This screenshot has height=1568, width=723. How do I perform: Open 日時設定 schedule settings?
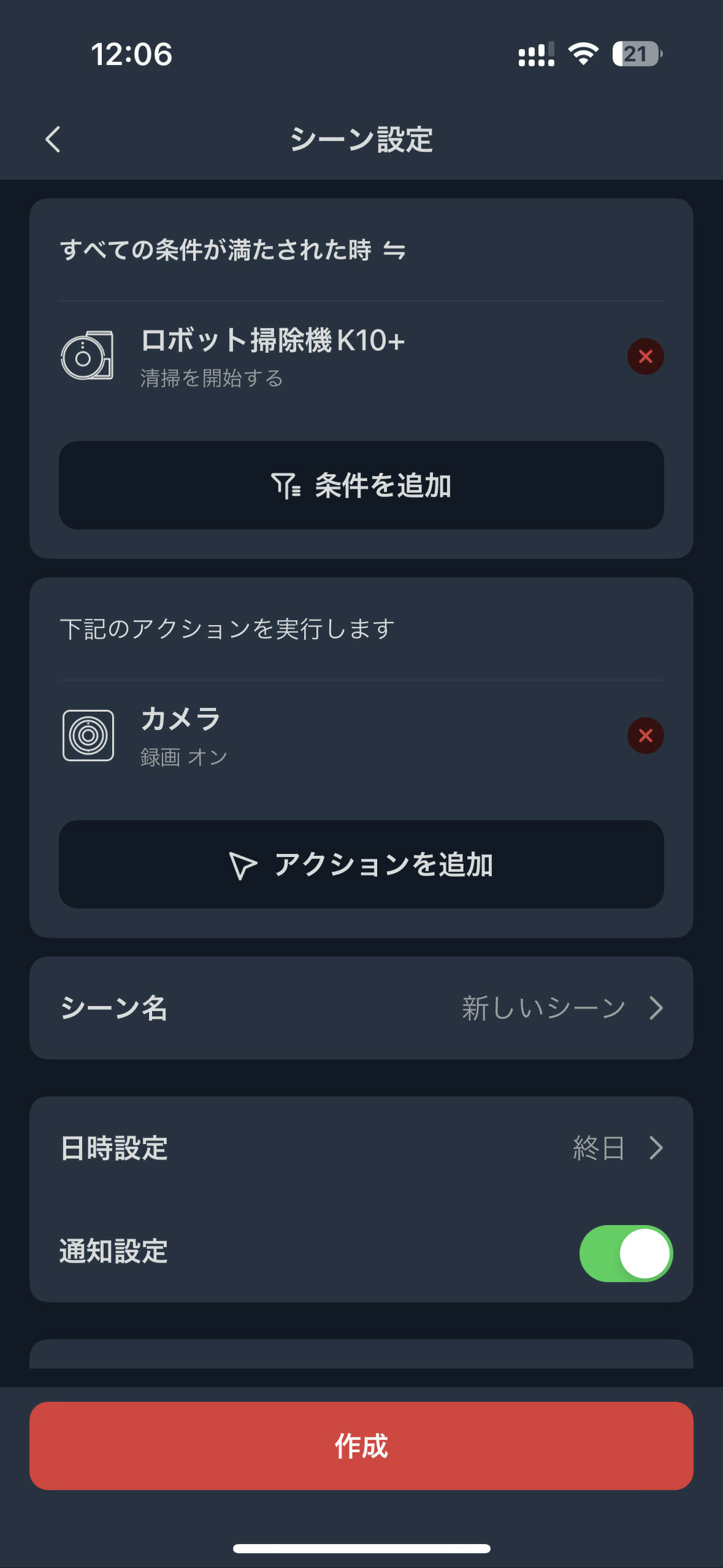(x=361, y=1148)
